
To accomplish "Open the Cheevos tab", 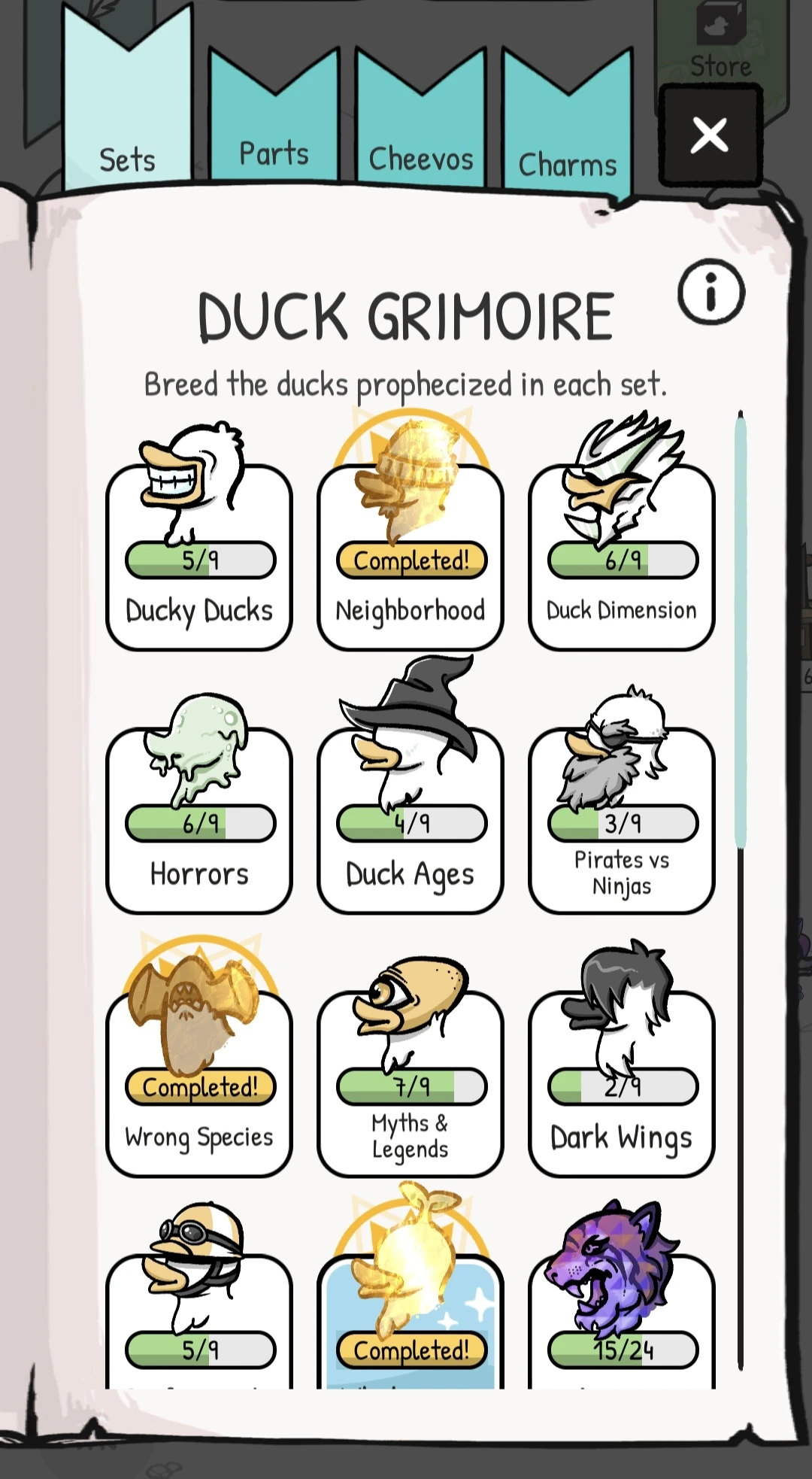I will 420,158.
